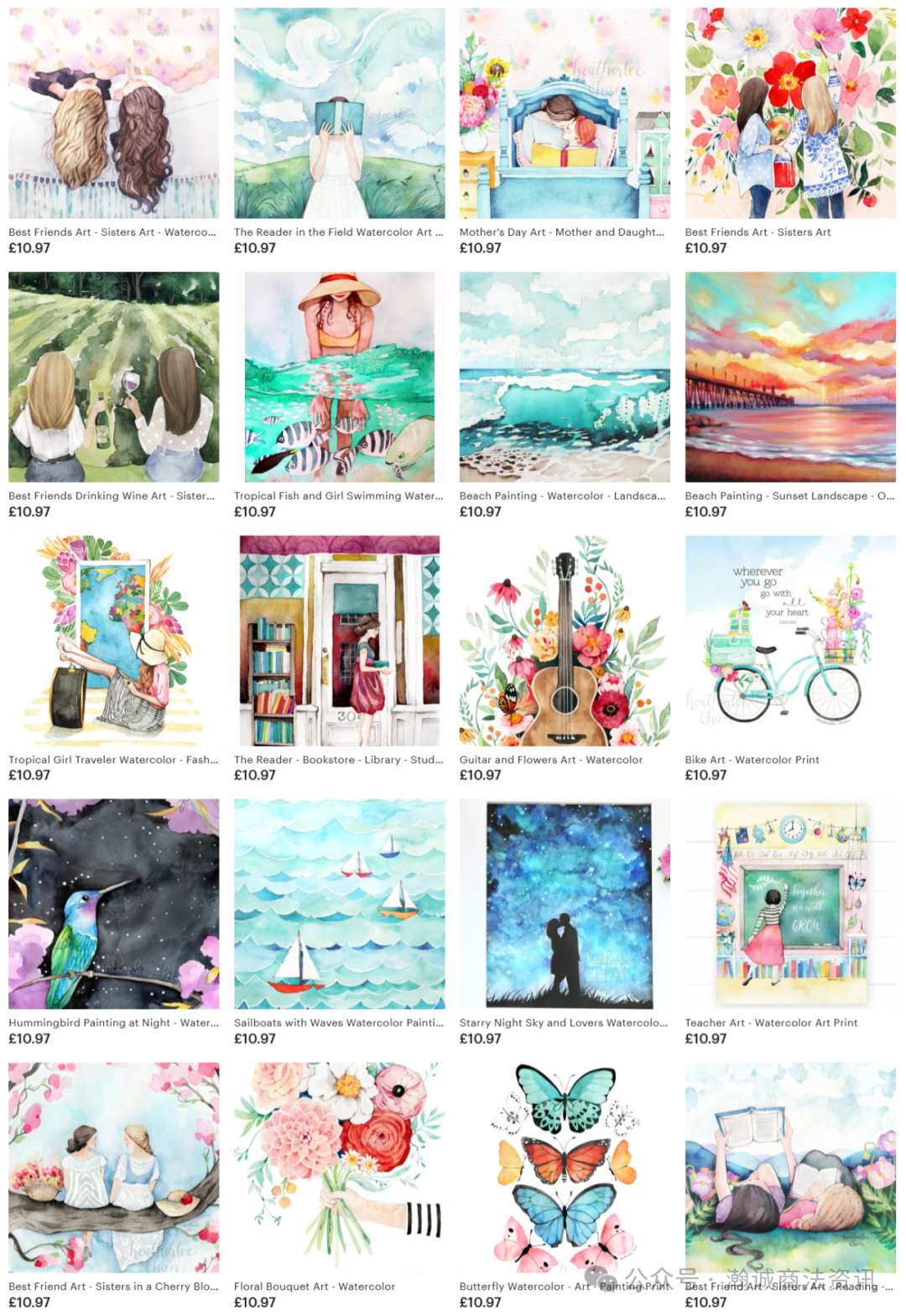The height and width of the screenshot is (1316, 906).
Task: View Best Friend Art Sisters Reading print
Action: point(789,1168)
